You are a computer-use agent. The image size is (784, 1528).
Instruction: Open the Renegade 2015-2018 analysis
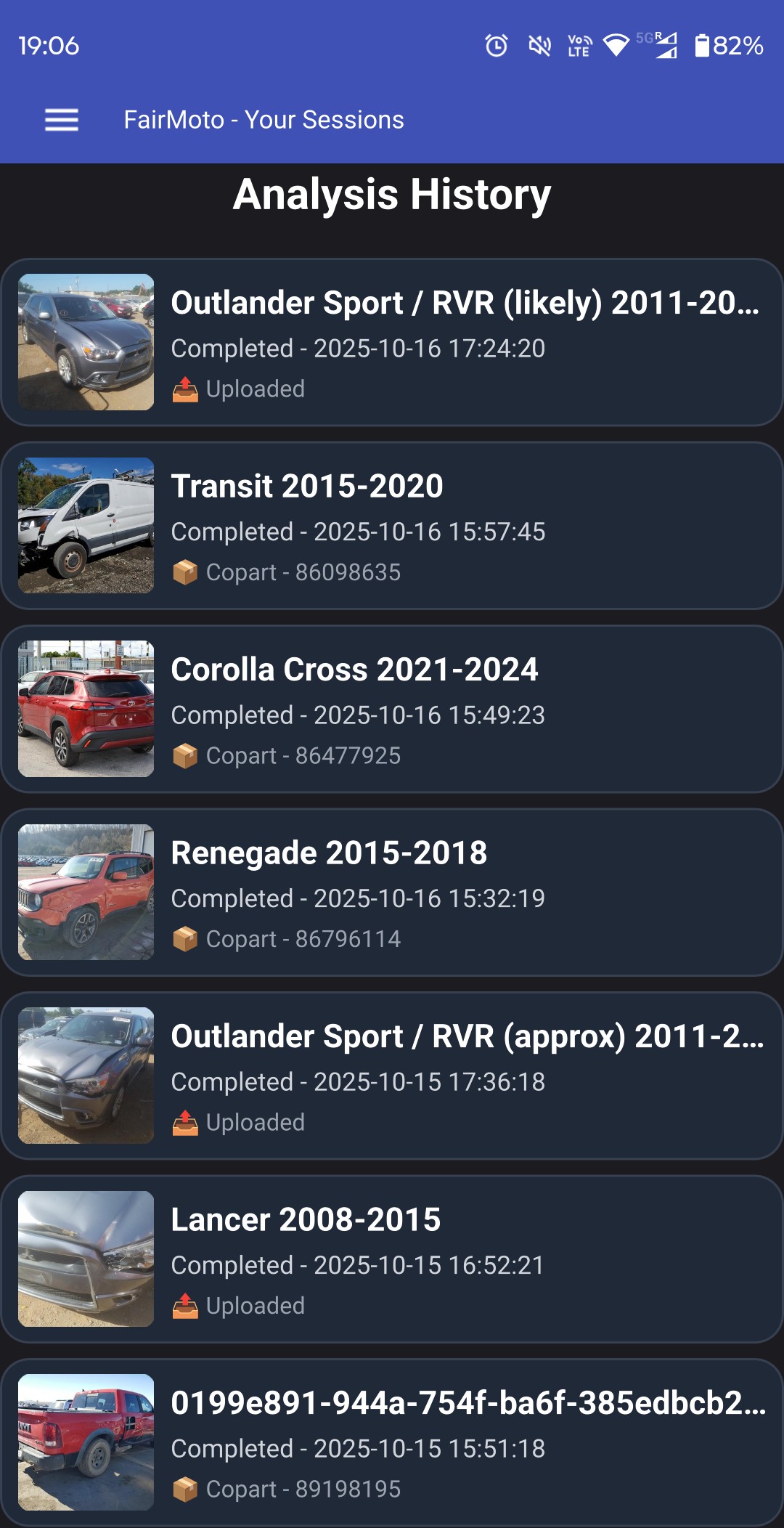[392, 892]
